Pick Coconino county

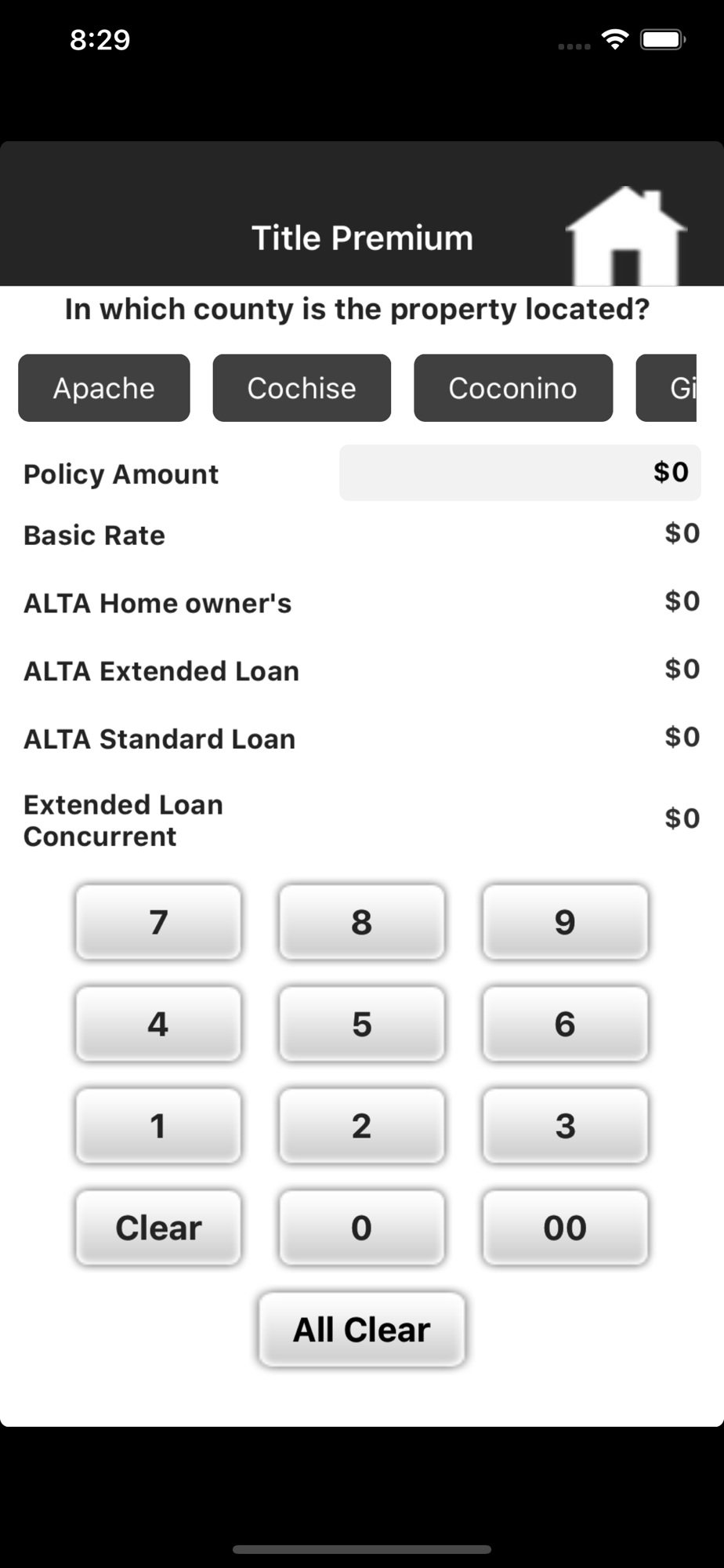click(x=513, y=388)
